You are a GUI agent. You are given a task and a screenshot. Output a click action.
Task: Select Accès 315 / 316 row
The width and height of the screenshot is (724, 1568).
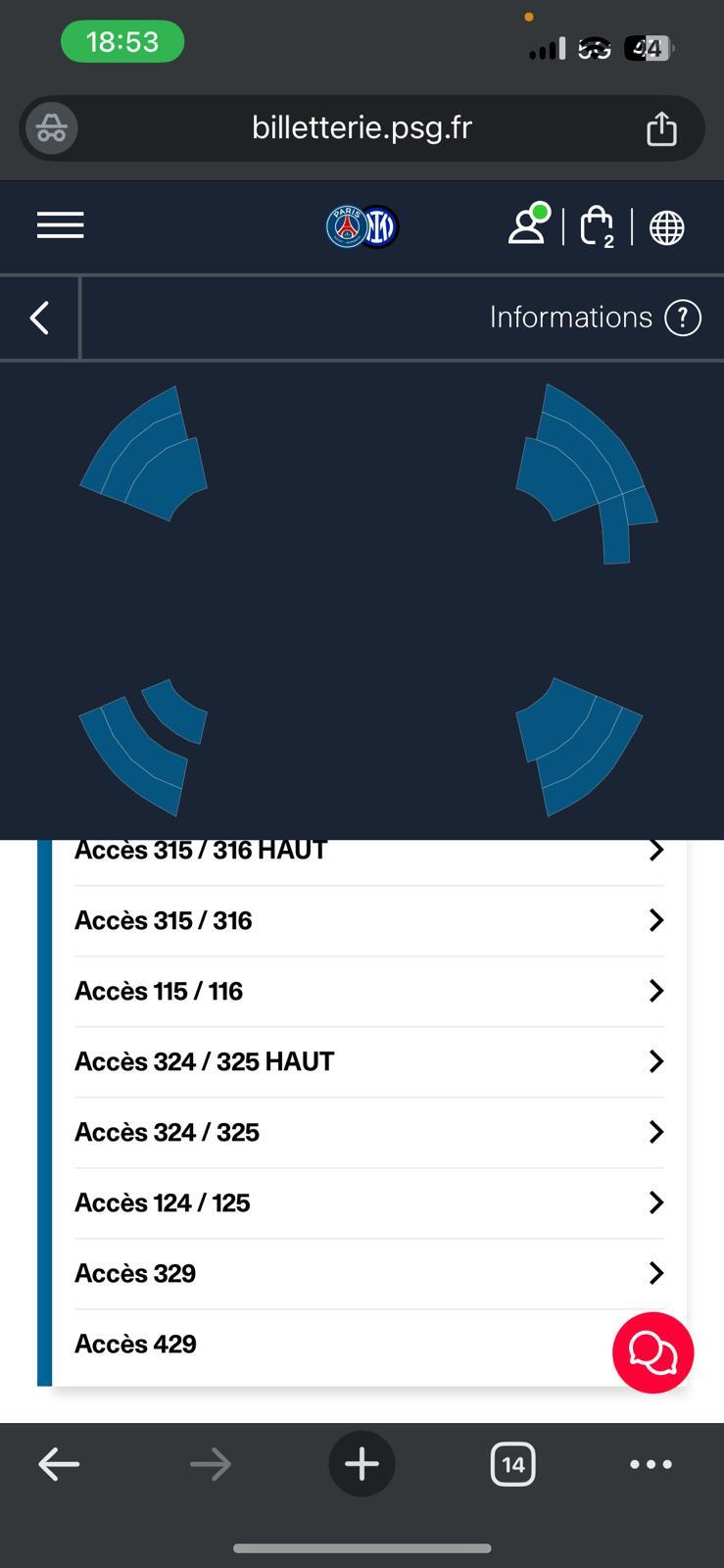coord(368,920)
